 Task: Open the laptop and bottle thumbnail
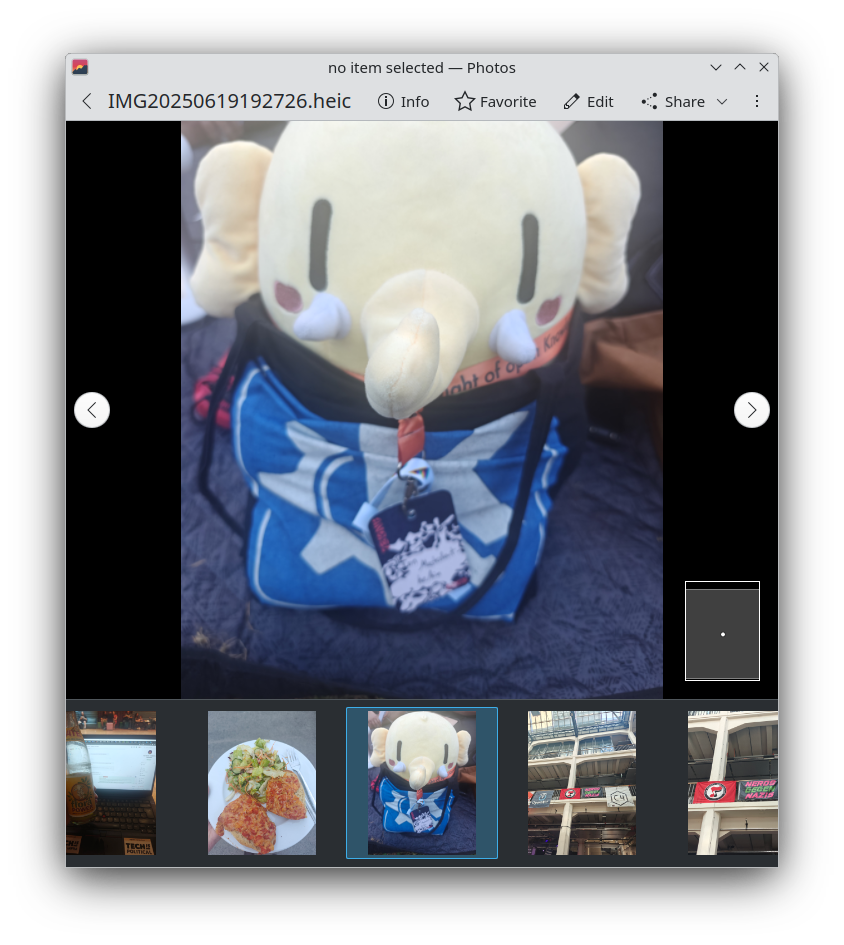(111, 782)
